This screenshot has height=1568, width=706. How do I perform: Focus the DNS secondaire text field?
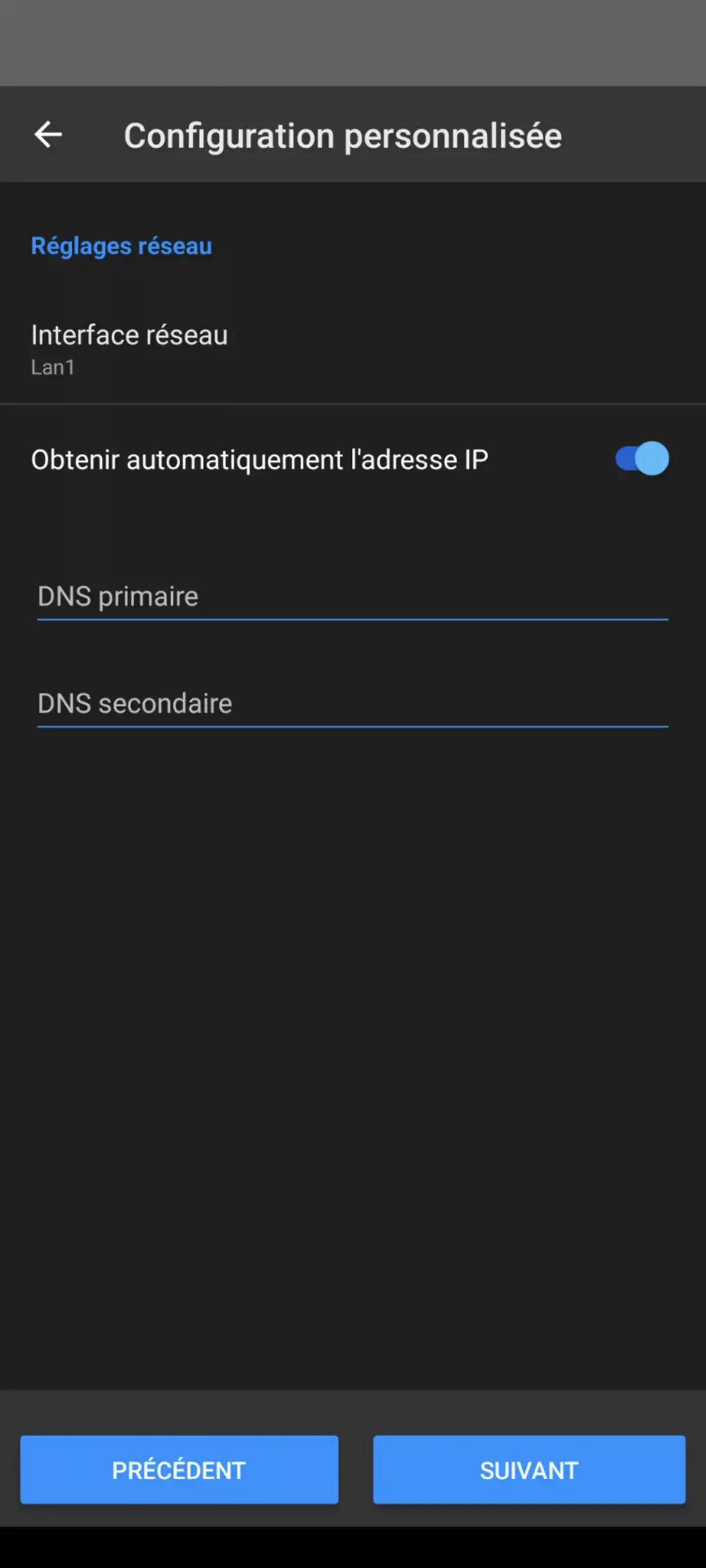(x=352, y=703)
